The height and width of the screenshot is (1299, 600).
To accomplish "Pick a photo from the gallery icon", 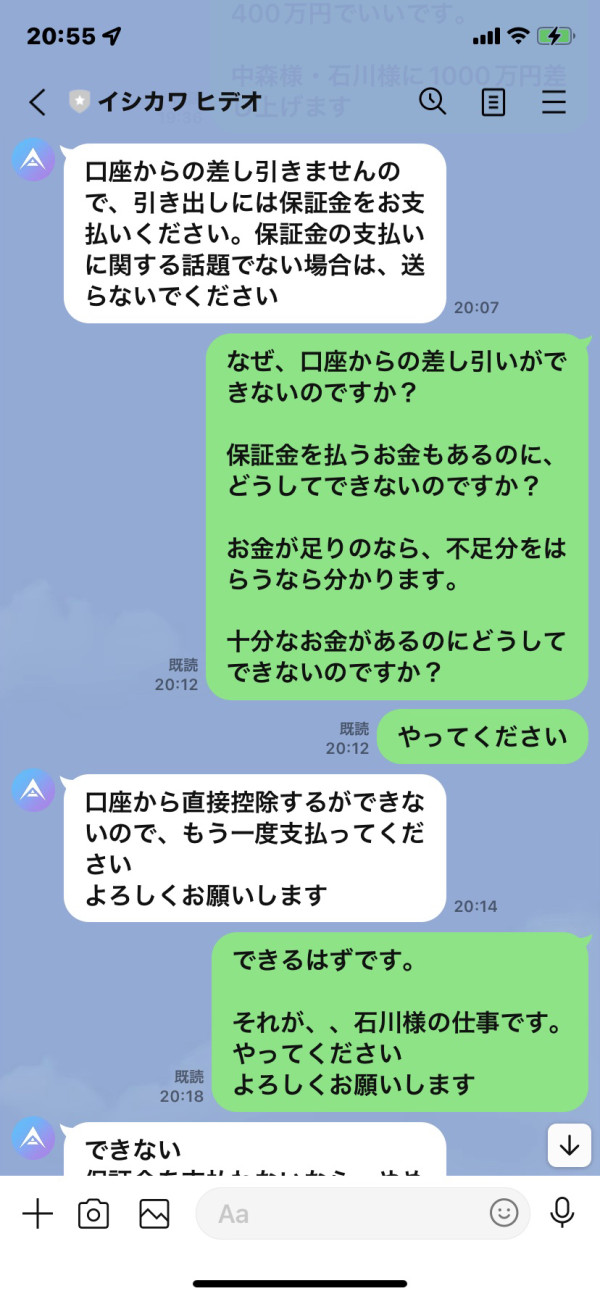I will [x=154, y=1214].
